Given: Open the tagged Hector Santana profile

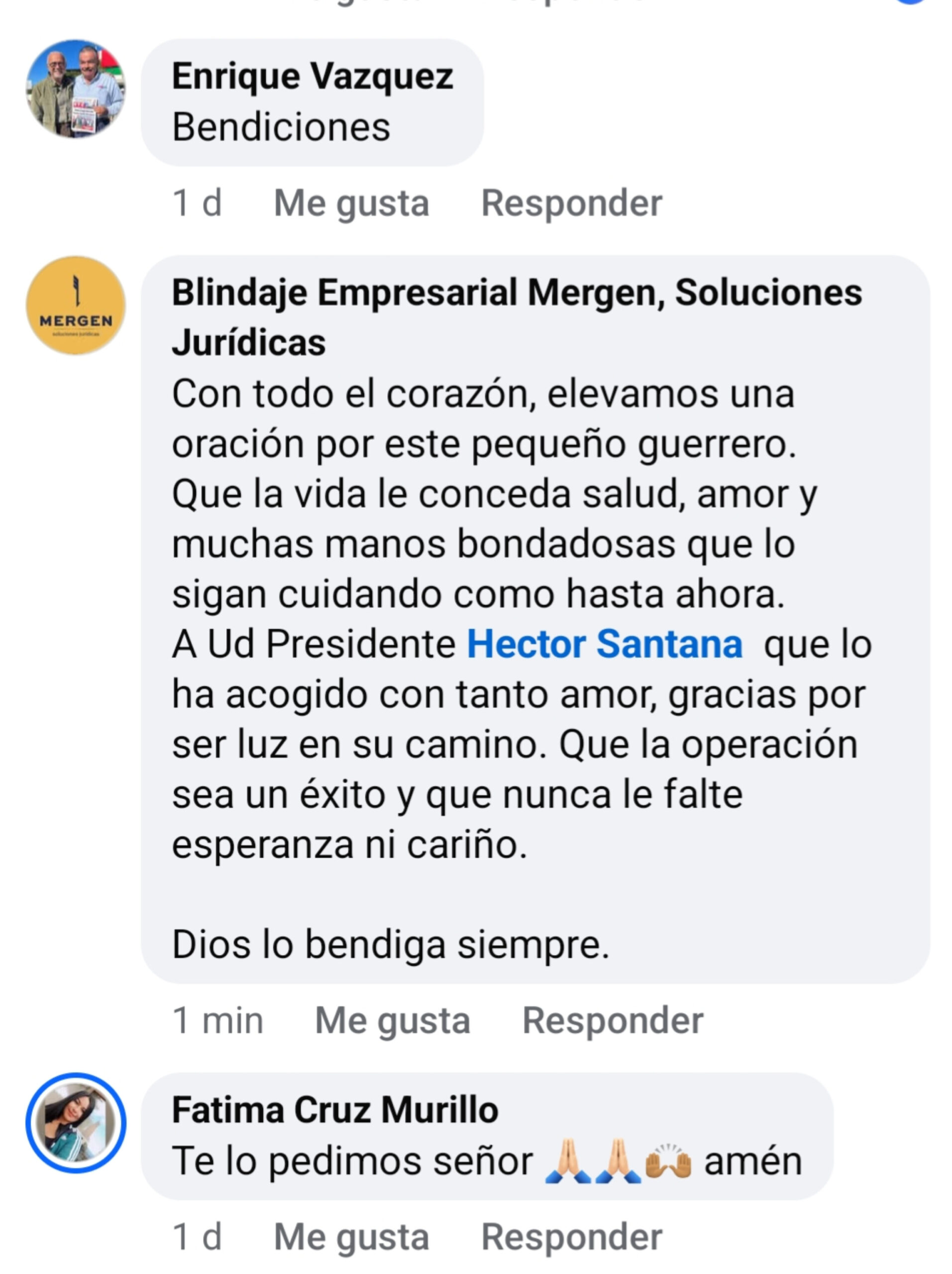Looking at the screenshot, I should tap(604, 644).
